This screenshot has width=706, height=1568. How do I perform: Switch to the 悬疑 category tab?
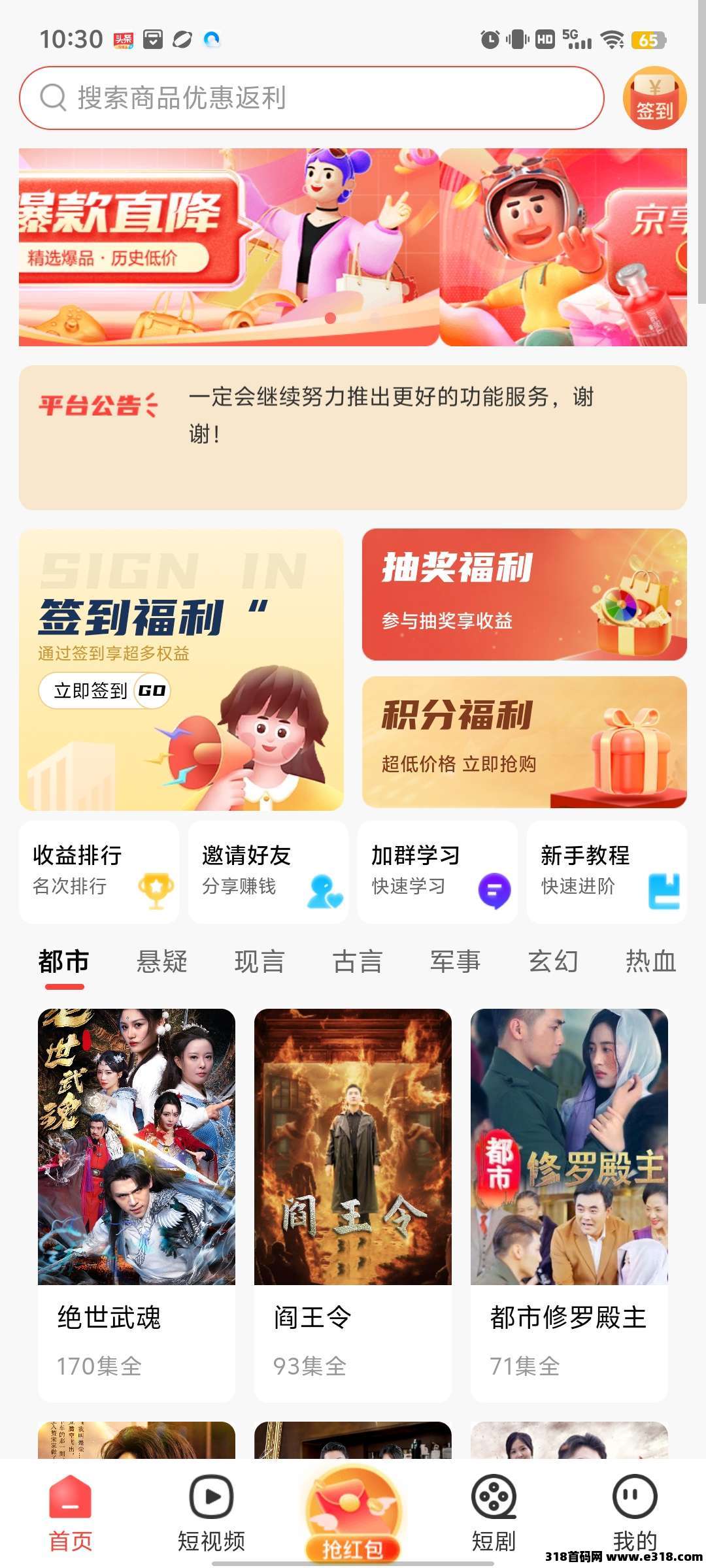point(161,962)
